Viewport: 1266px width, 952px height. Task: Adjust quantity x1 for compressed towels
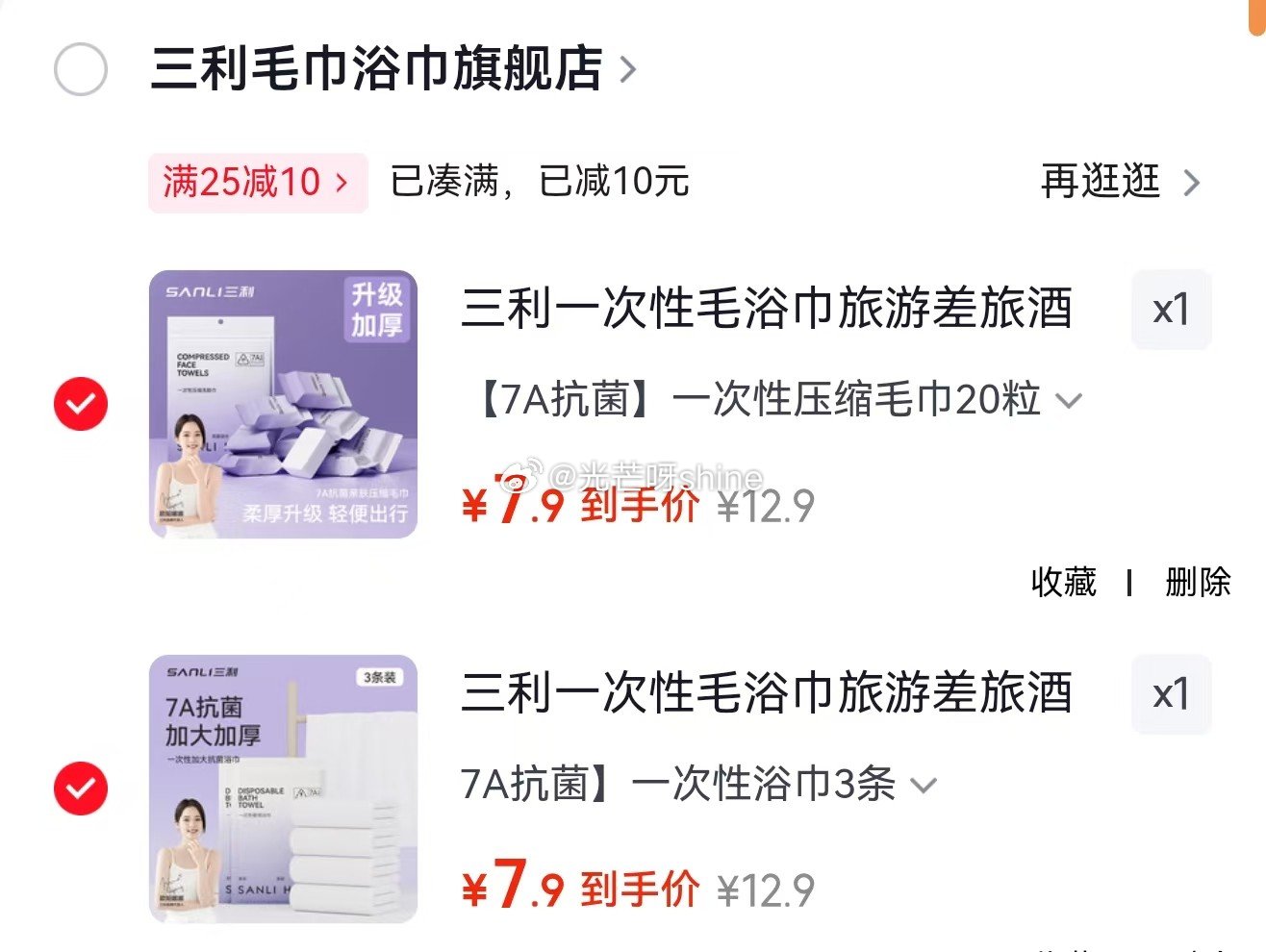[x=1171, y=310]
